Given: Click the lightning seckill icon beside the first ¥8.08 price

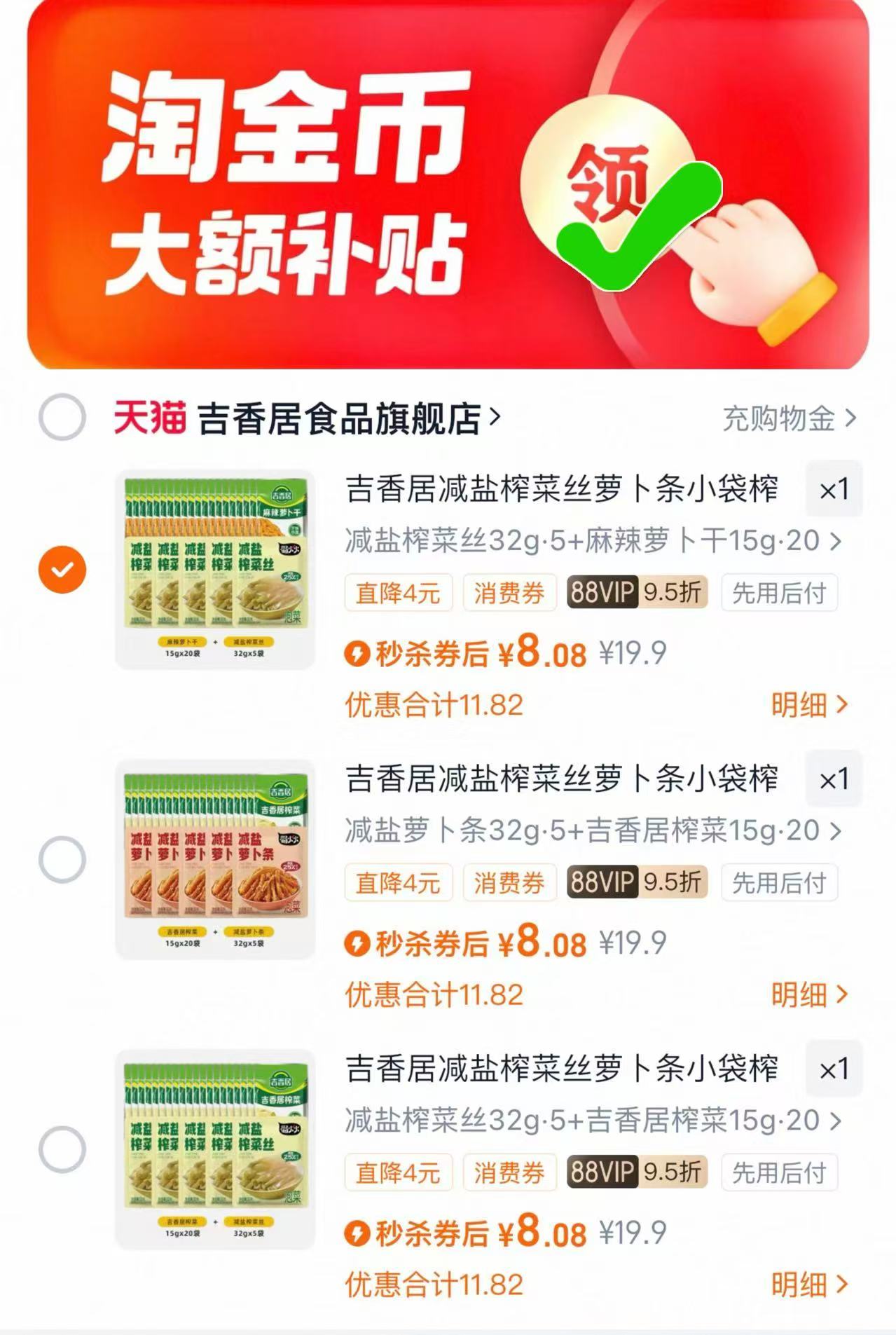Looking at the screenshot, I should (x=359, y=653).
